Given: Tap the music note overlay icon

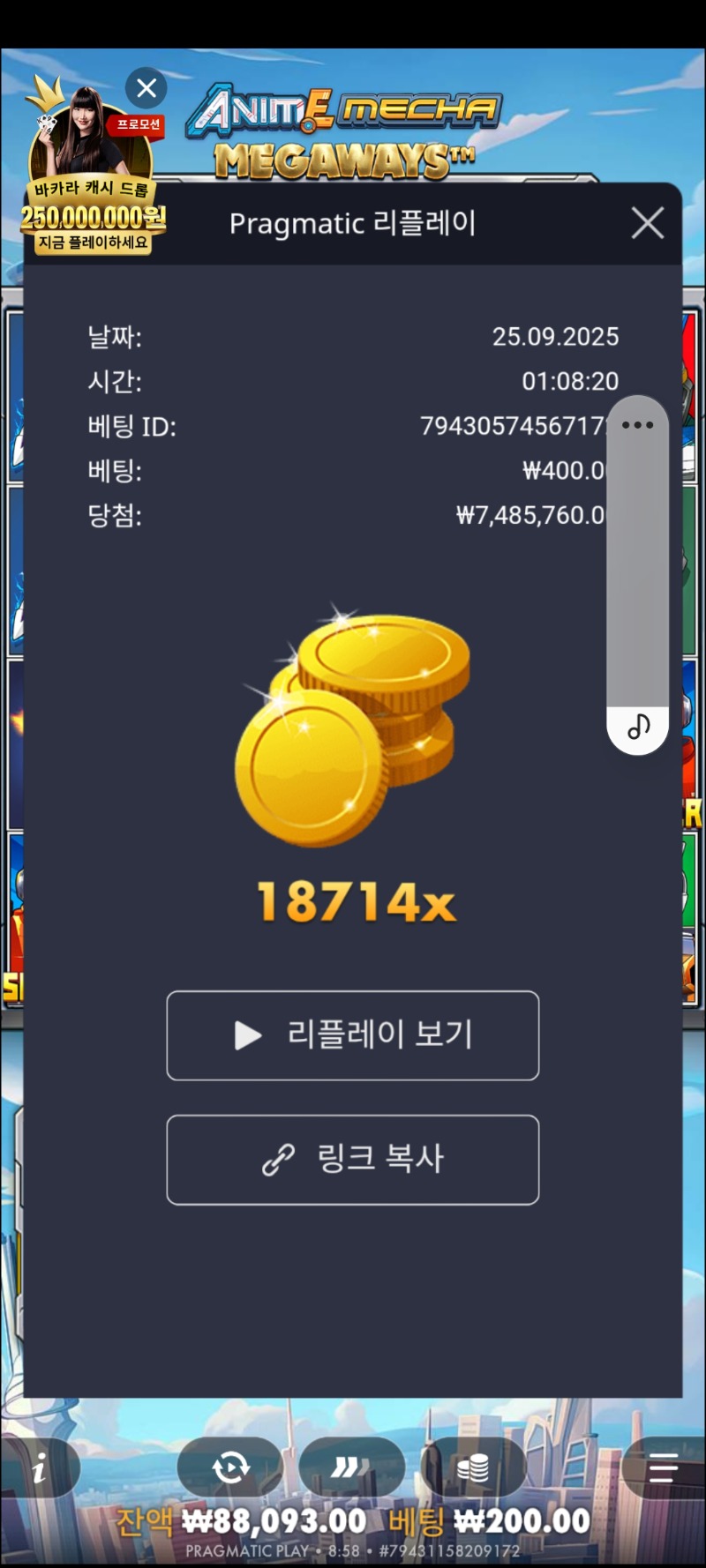Looking at the screenshot, I should click(x=638, y=727).
